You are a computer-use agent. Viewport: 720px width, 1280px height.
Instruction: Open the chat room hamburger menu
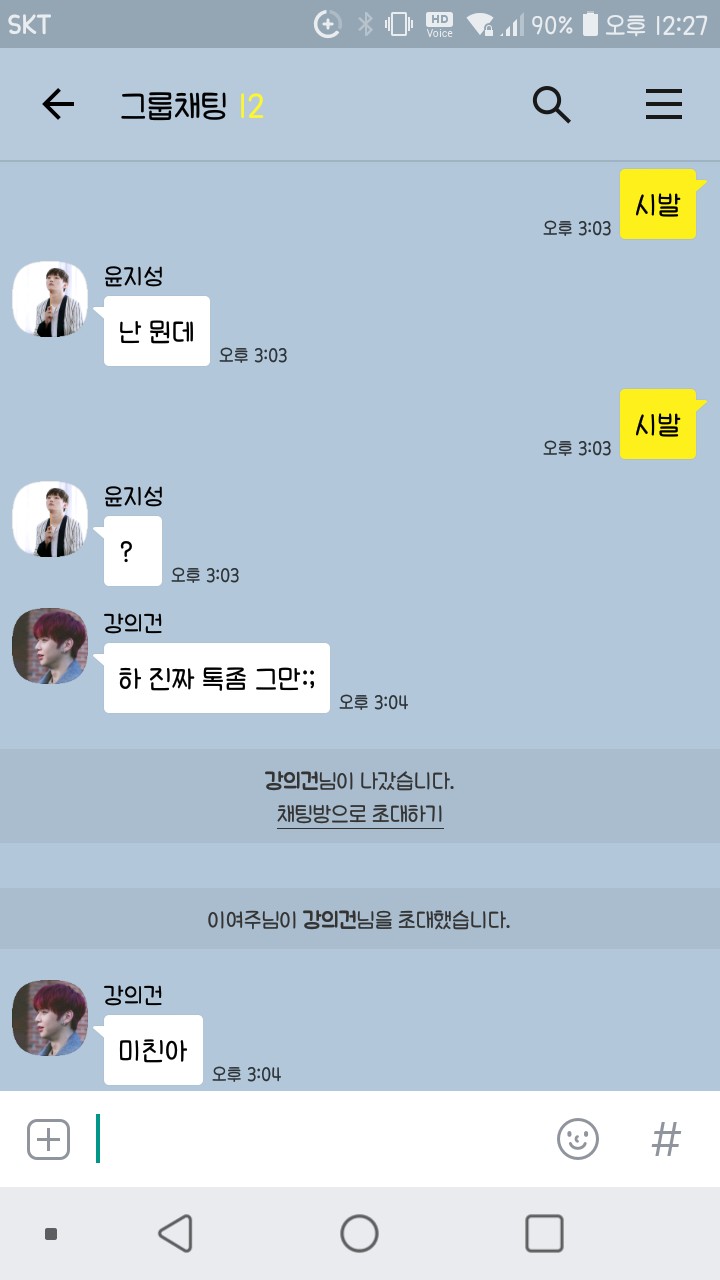[x=664, y=104]
